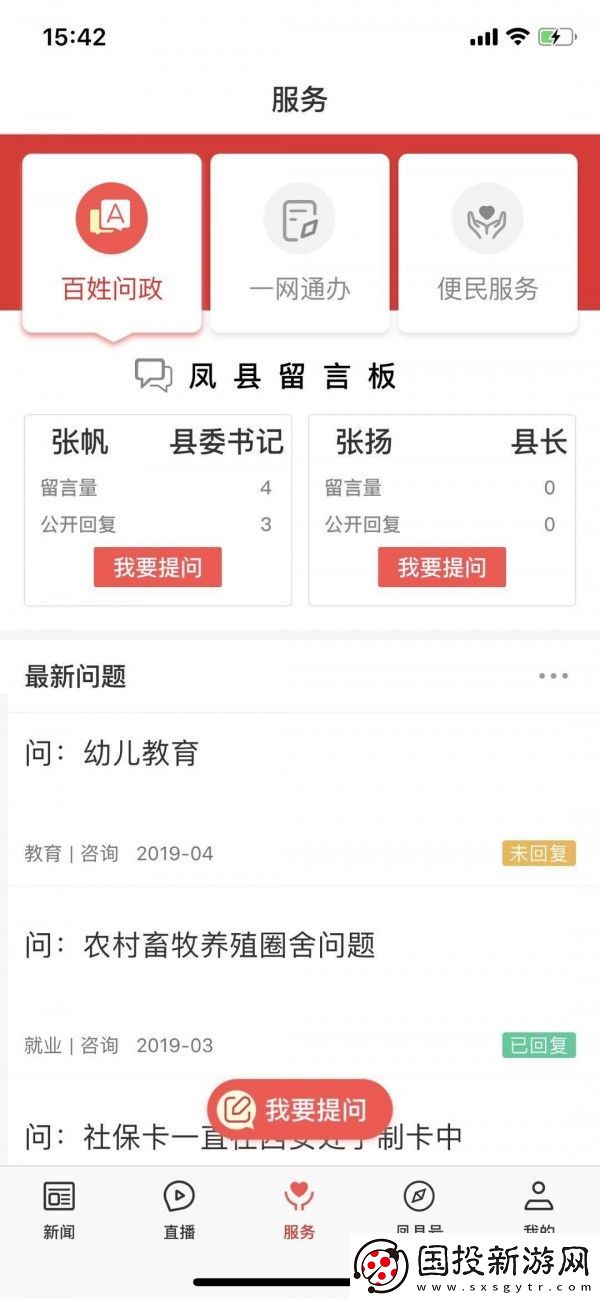The height and width of the screenshot is (1299, 600).
Task: Open the 我的 profile tab
Action: (x=539, y=1200)
